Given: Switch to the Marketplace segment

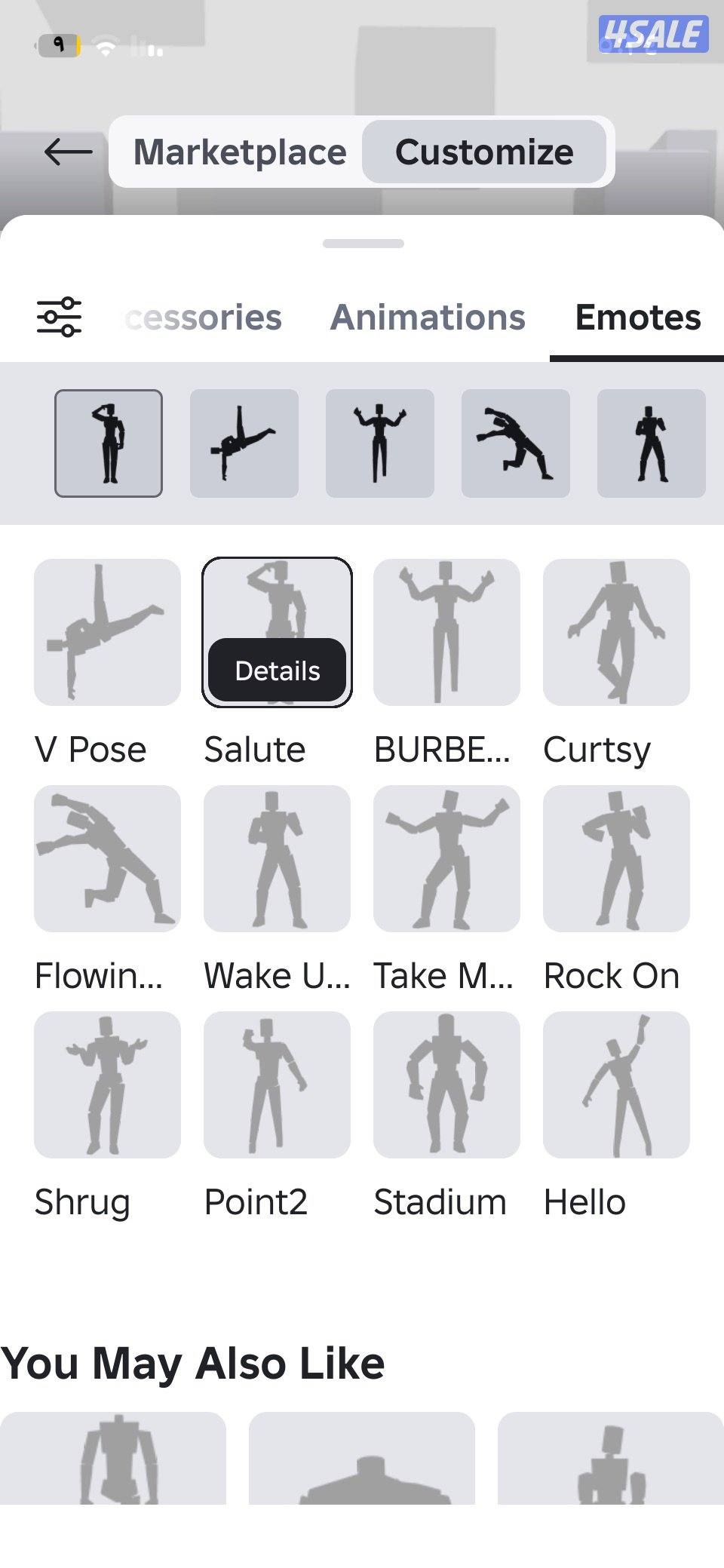Looking at the screenshot, I should point(240,152).
